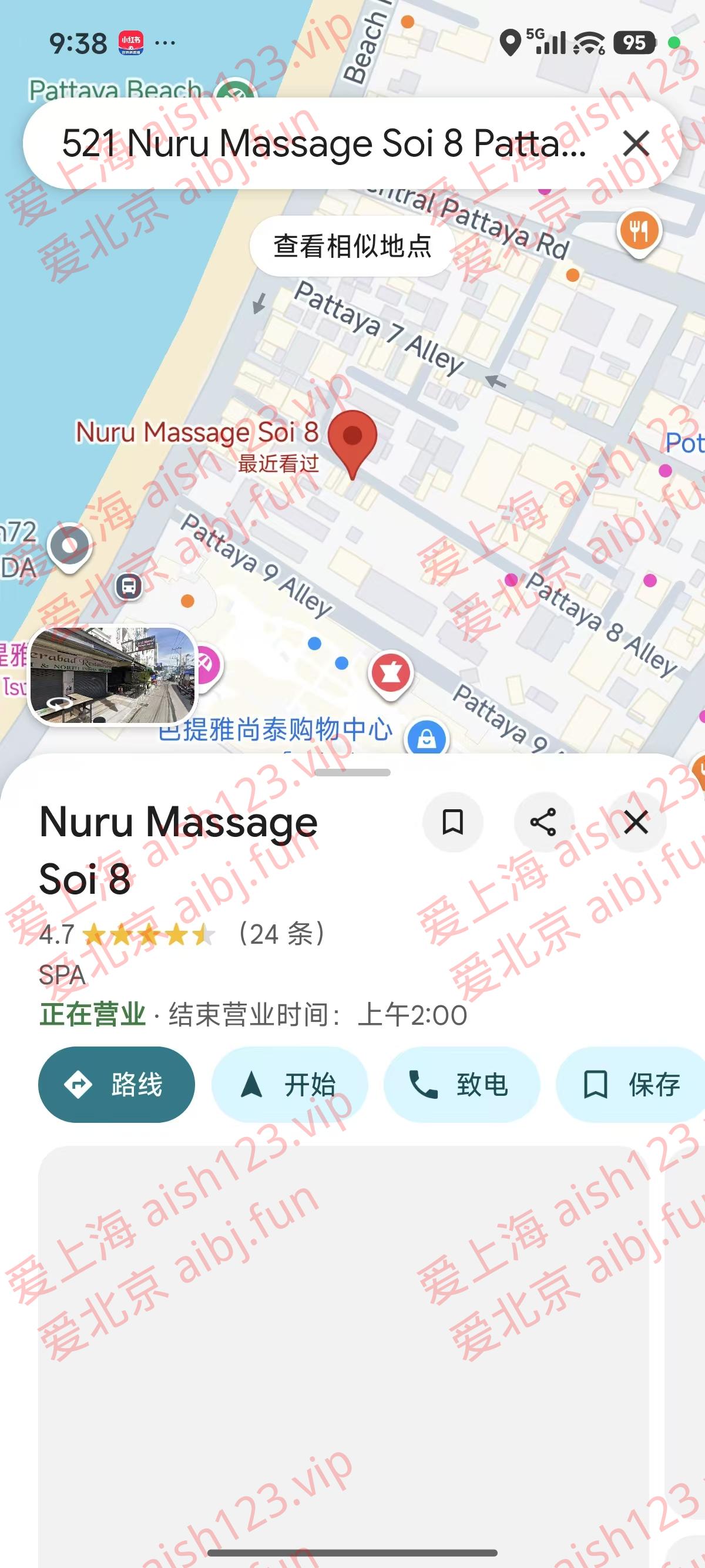
Task: Bookmark the place with the round bookmark icon
Action: click(452, 822)
